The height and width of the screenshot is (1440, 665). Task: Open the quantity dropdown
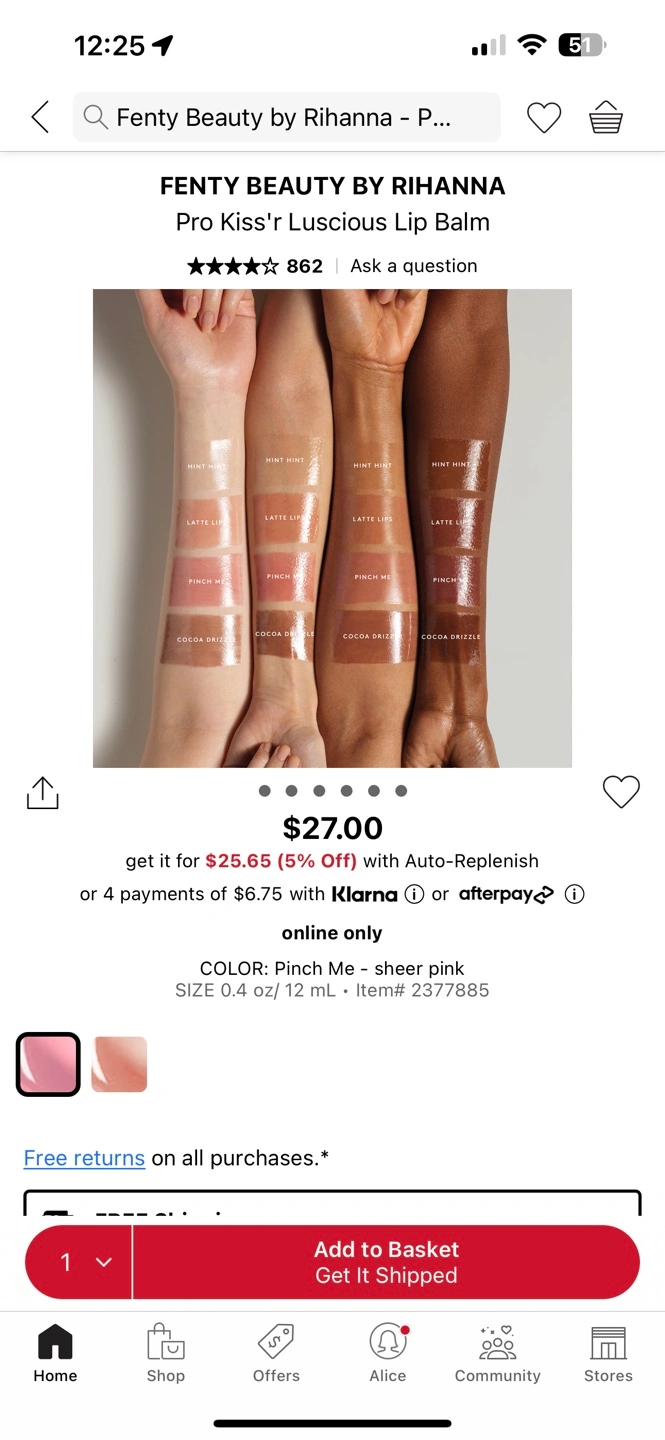click(x=79, y=1262)
